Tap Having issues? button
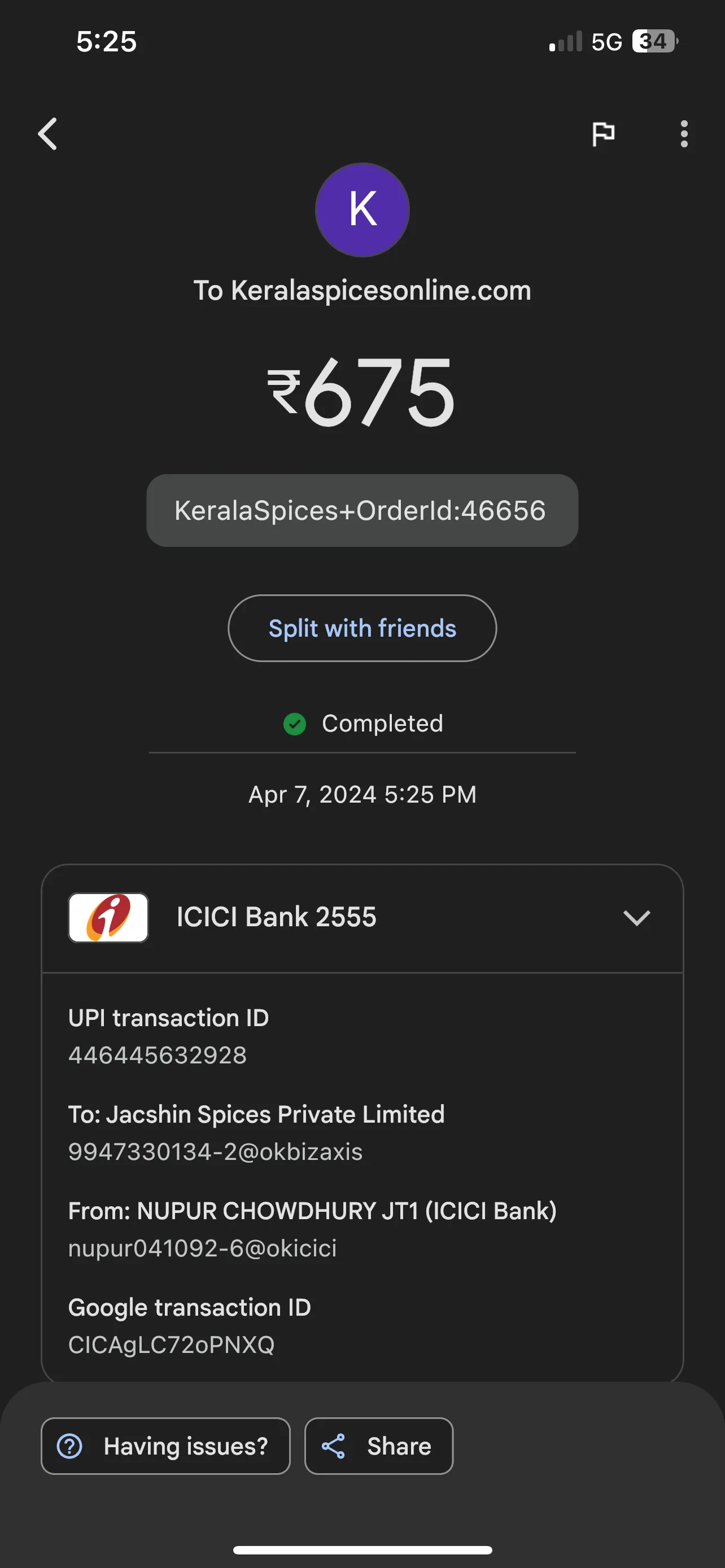 (165, 1446)
